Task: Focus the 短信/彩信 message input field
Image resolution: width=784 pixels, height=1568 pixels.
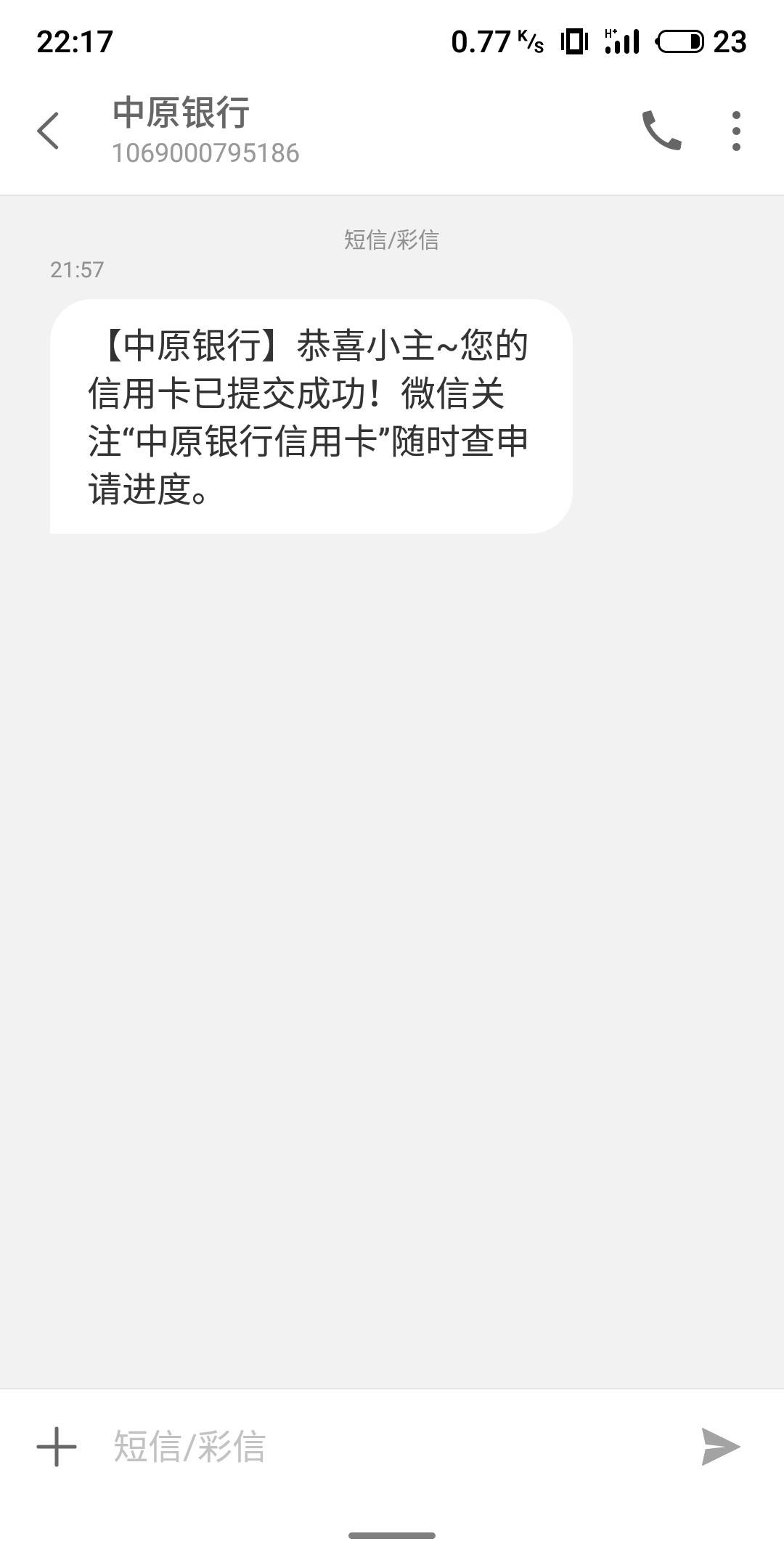Action: [392, 1447]
